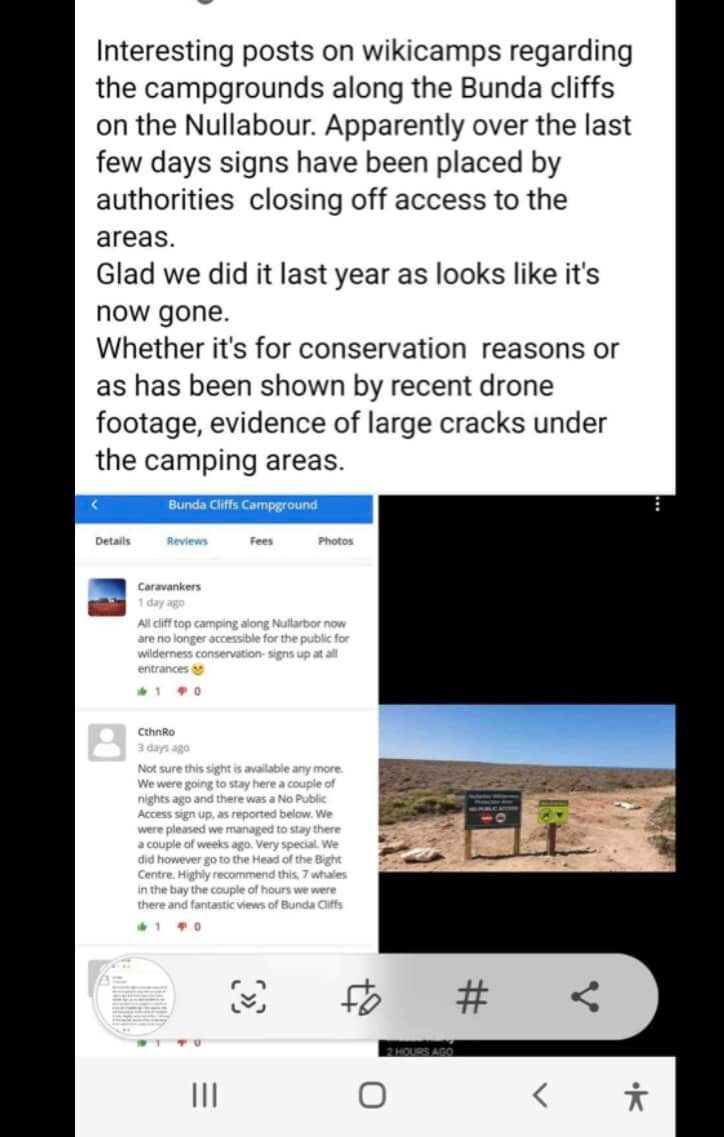The width and height of the screenshot is (724, 1137).
Task: Share the captured screenshot
Action: [584, 996]
